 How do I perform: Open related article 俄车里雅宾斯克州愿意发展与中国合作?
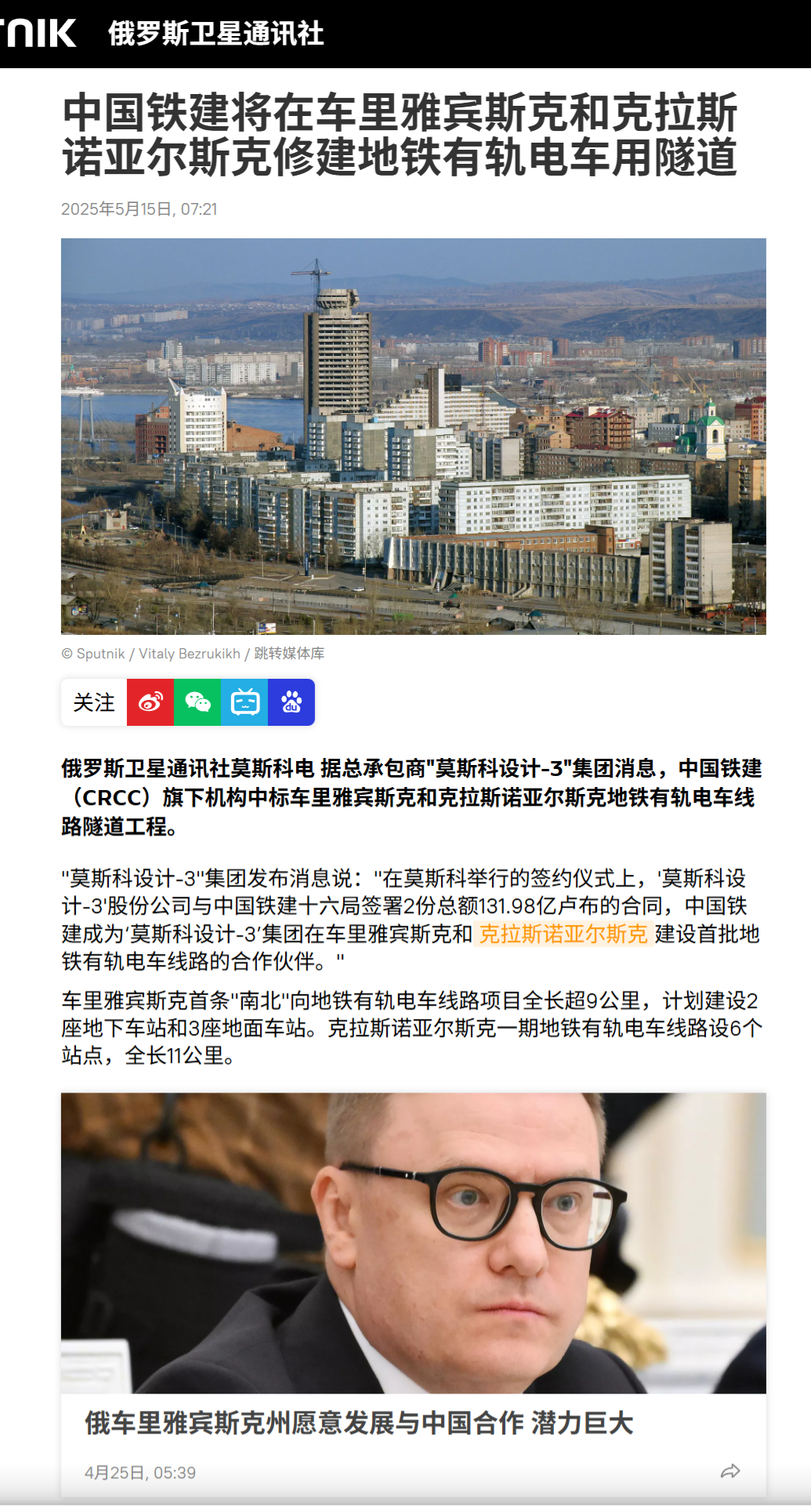[x=359, y=1423]
